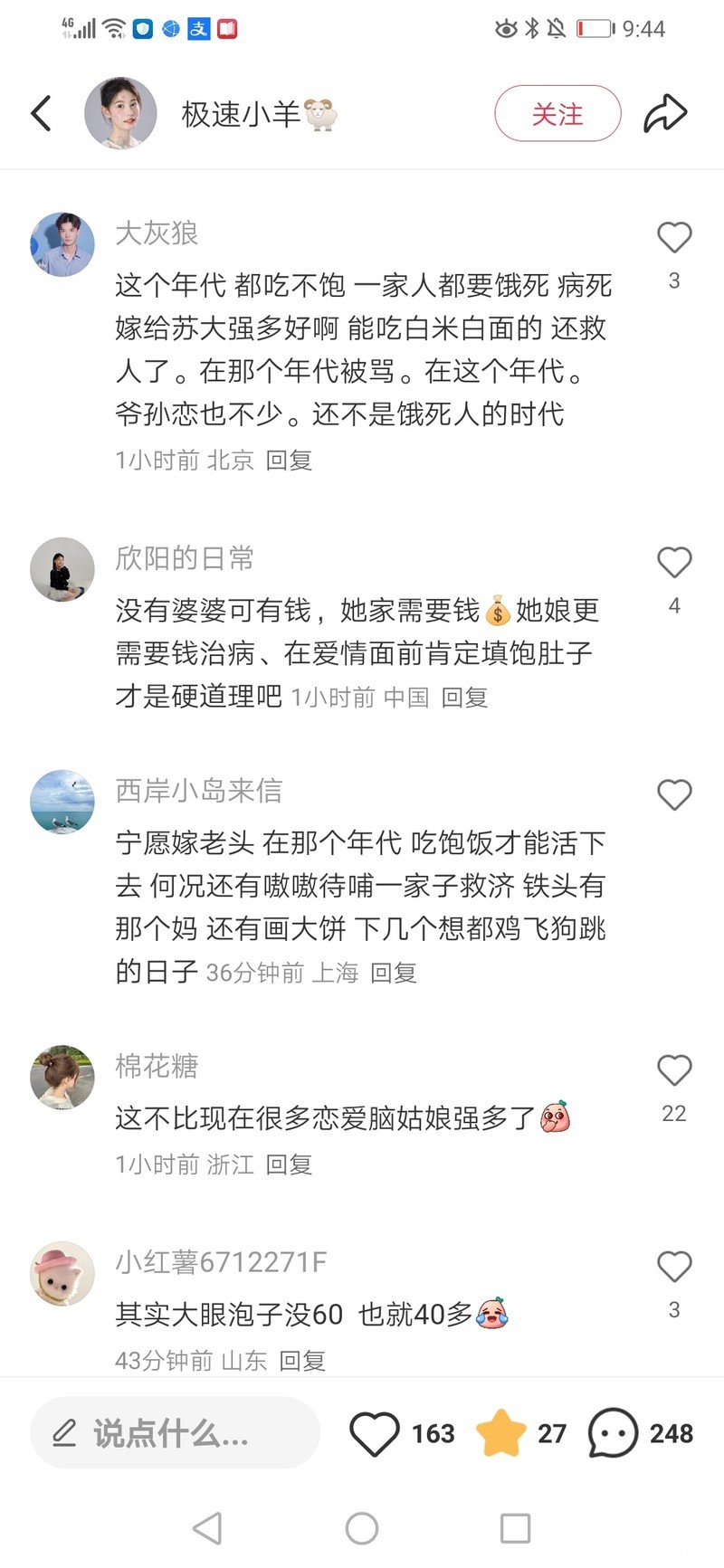Like 小红薯6712271F's comment

pos(674,1267)
